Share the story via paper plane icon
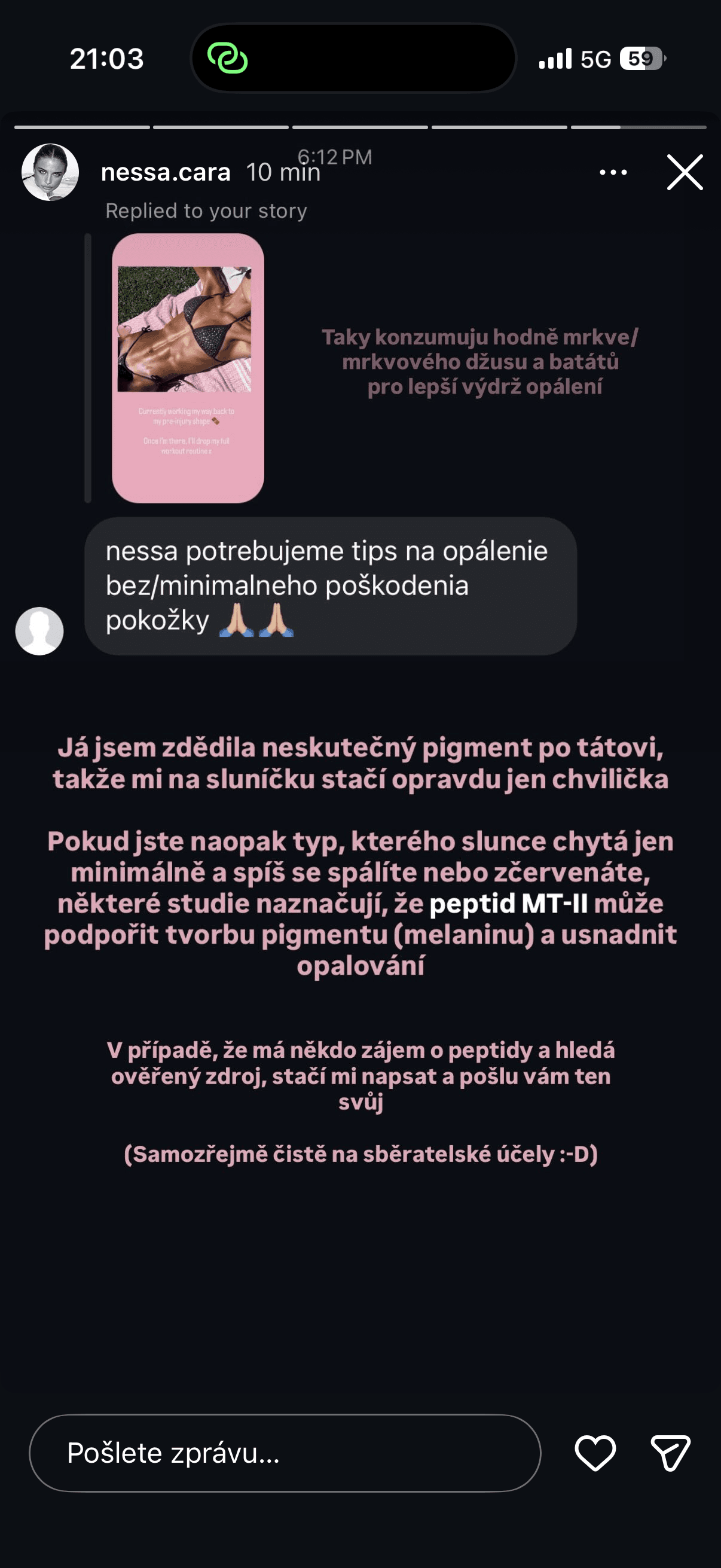 [x=670, y=1453]
